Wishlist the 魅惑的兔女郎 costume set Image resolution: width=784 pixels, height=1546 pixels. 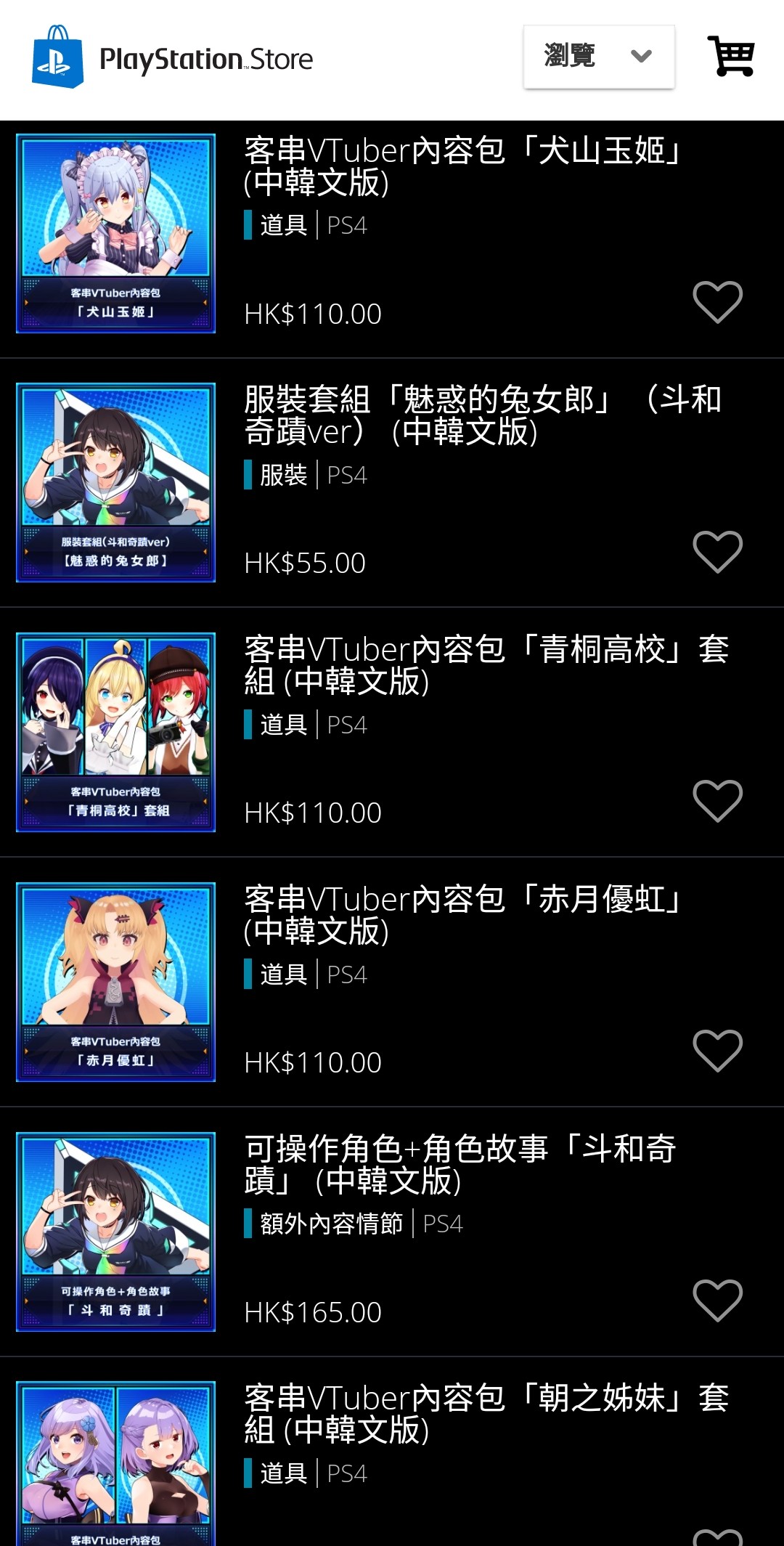point(717,551)
